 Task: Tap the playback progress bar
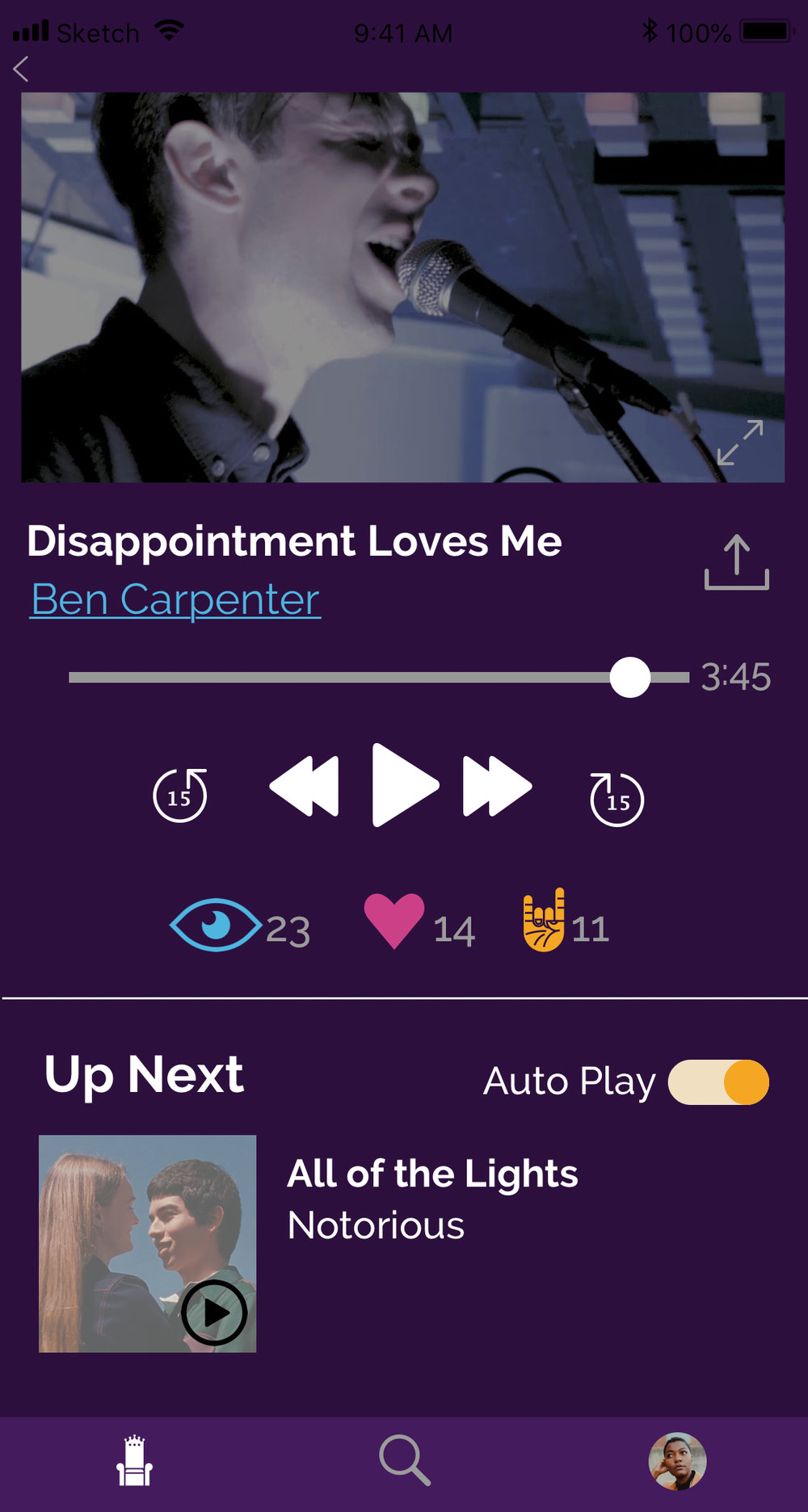pyautogui.click(x=379, y=678)
